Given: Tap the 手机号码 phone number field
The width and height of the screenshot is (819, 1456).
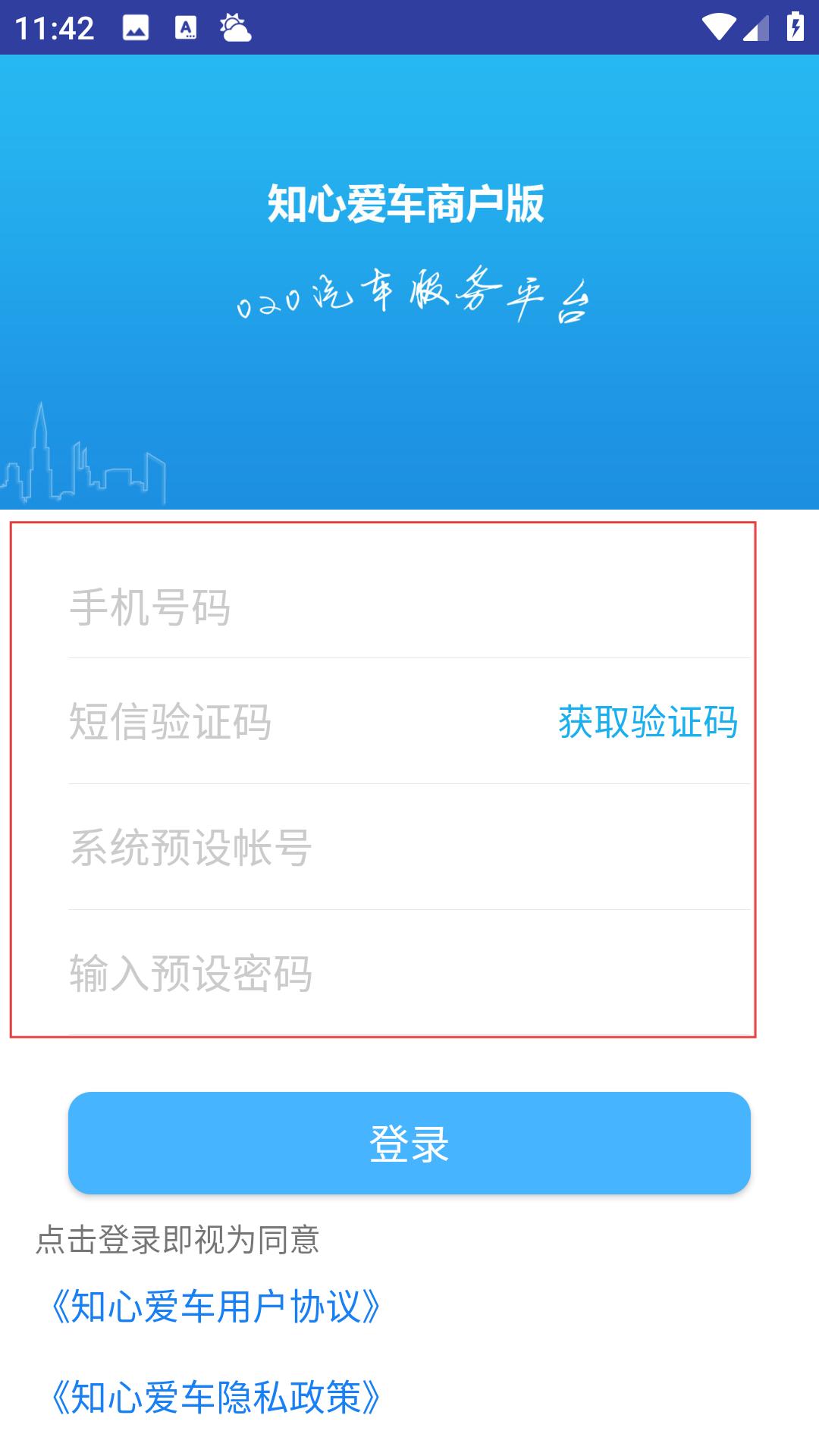Looking at the screenshot, I should coord(409,607).
